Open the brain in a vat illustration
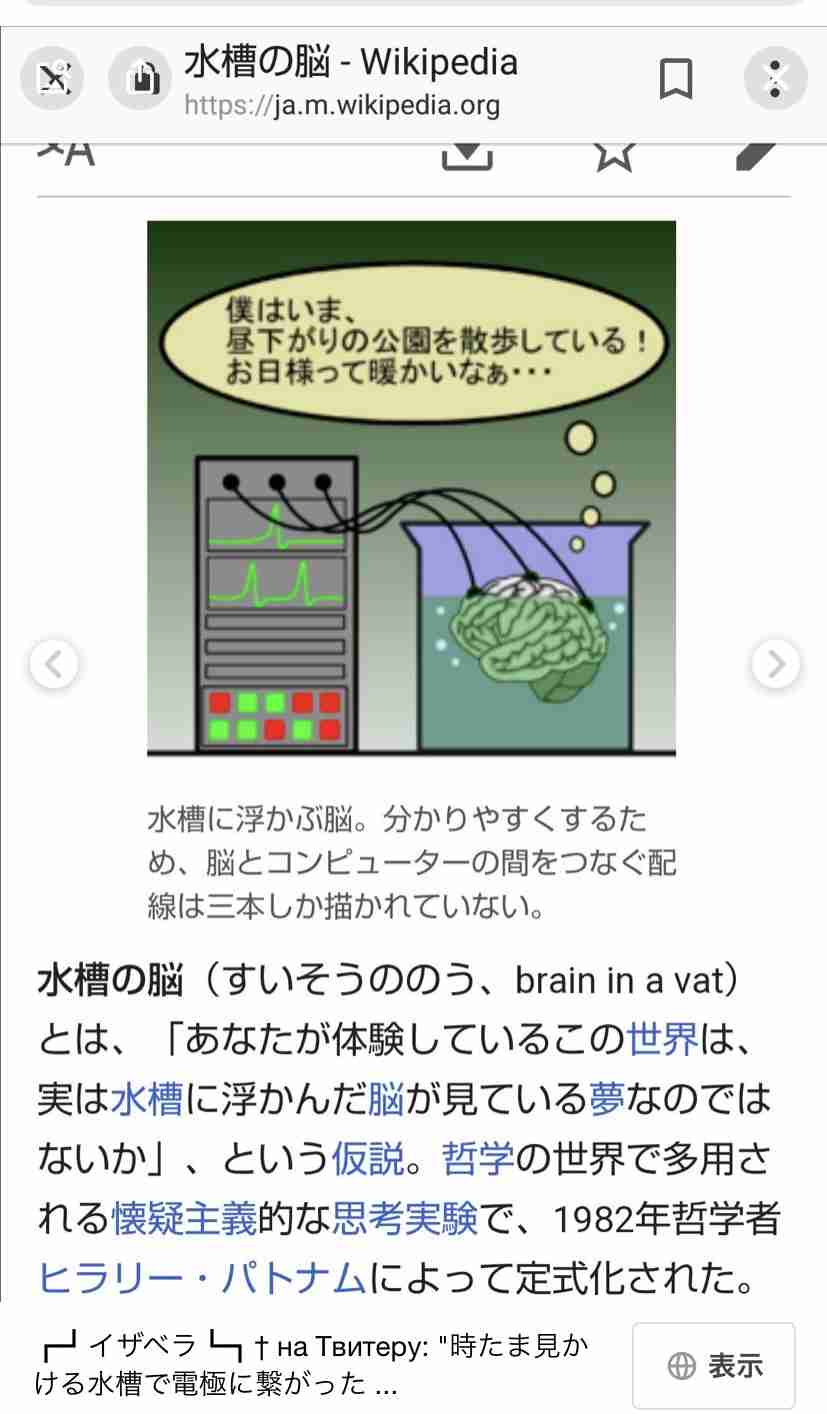This screenshot has height=1414, width=827. 411,488
